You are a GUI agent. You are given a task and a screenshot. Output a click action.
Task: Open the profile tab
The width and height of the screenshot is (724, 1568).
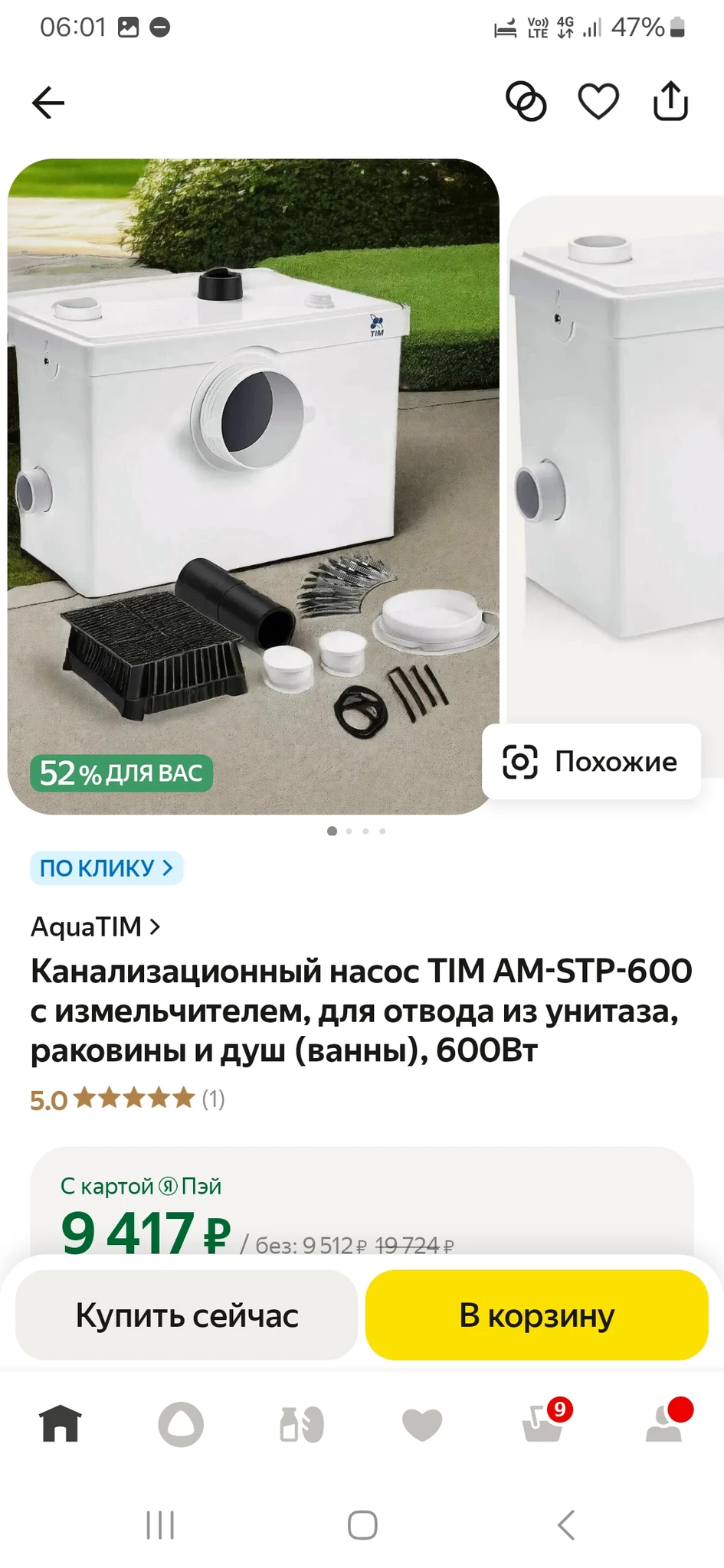[x=663, y=1425]
